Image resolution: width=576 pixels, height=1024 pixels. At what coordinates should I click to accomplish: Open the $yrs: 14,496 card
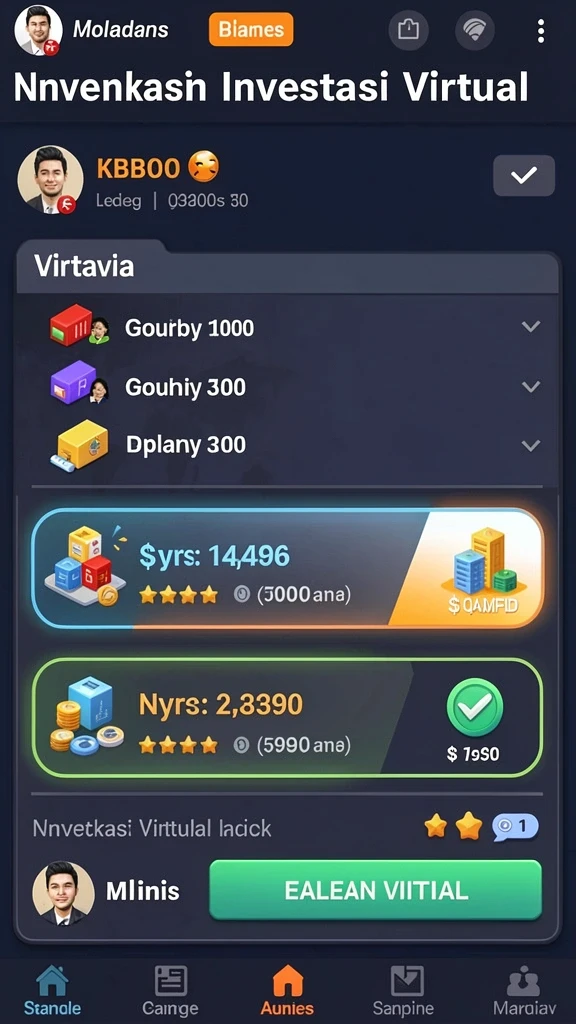(287, 568)
